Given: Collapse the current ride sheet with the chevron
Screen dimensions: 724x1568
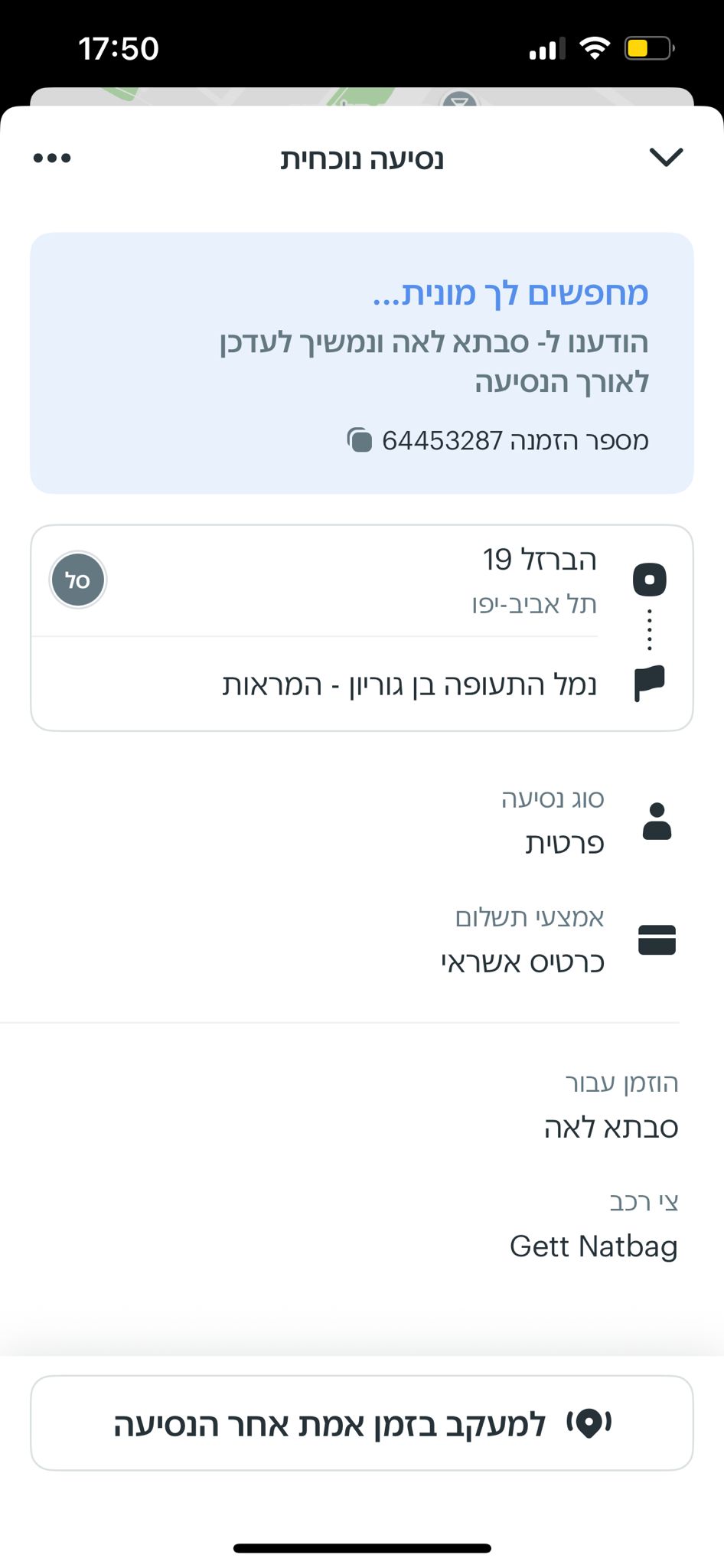Looking at the screenshot, I should coord(665,157).
